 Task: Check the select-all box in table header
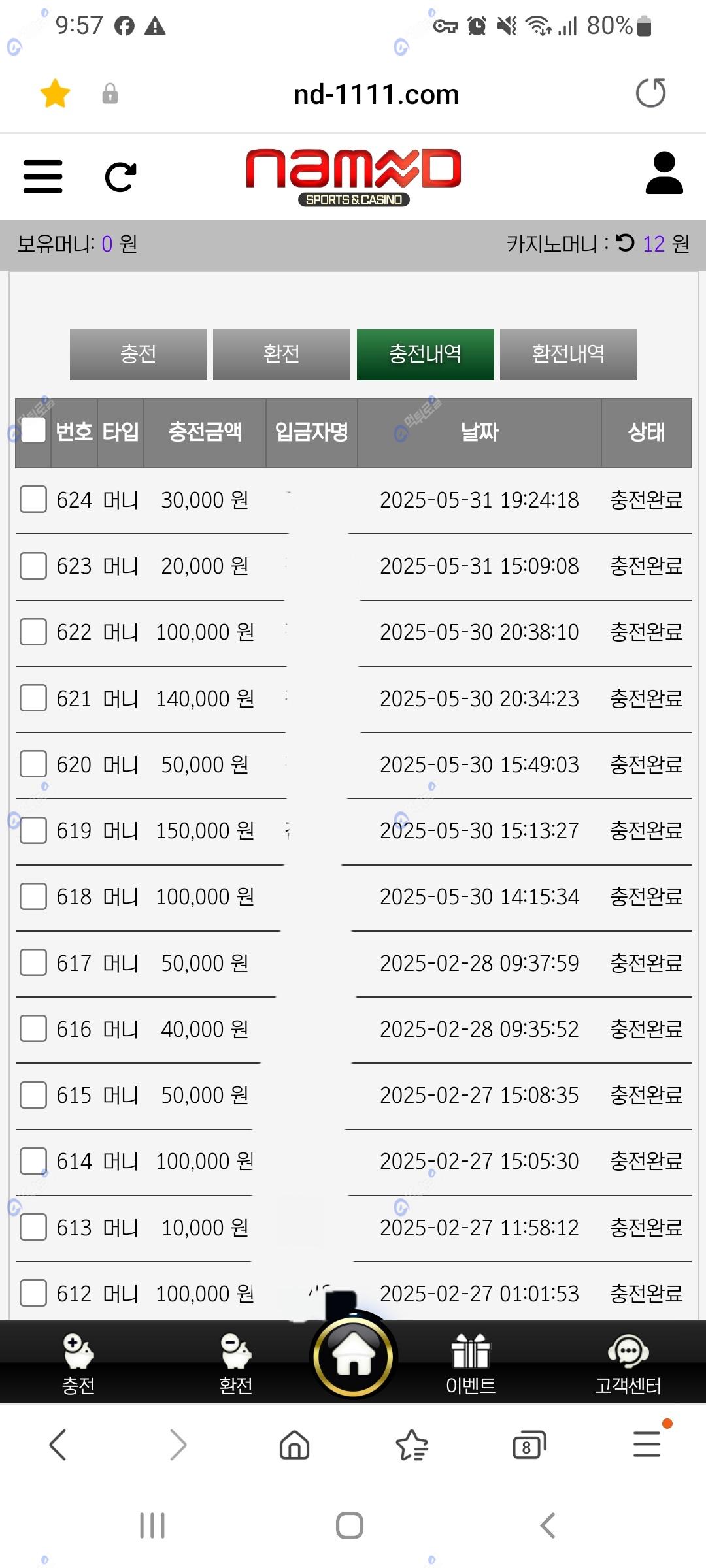coord(33,431)
